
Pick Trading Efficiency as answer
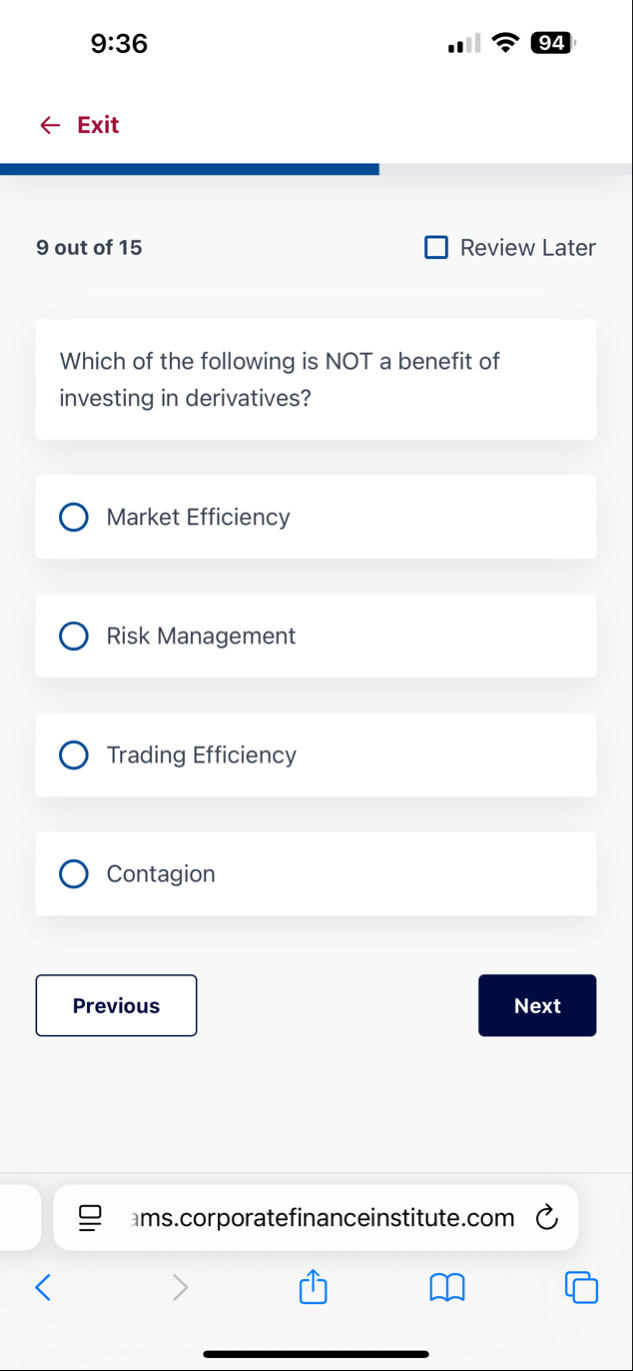[x=74, y=755]
